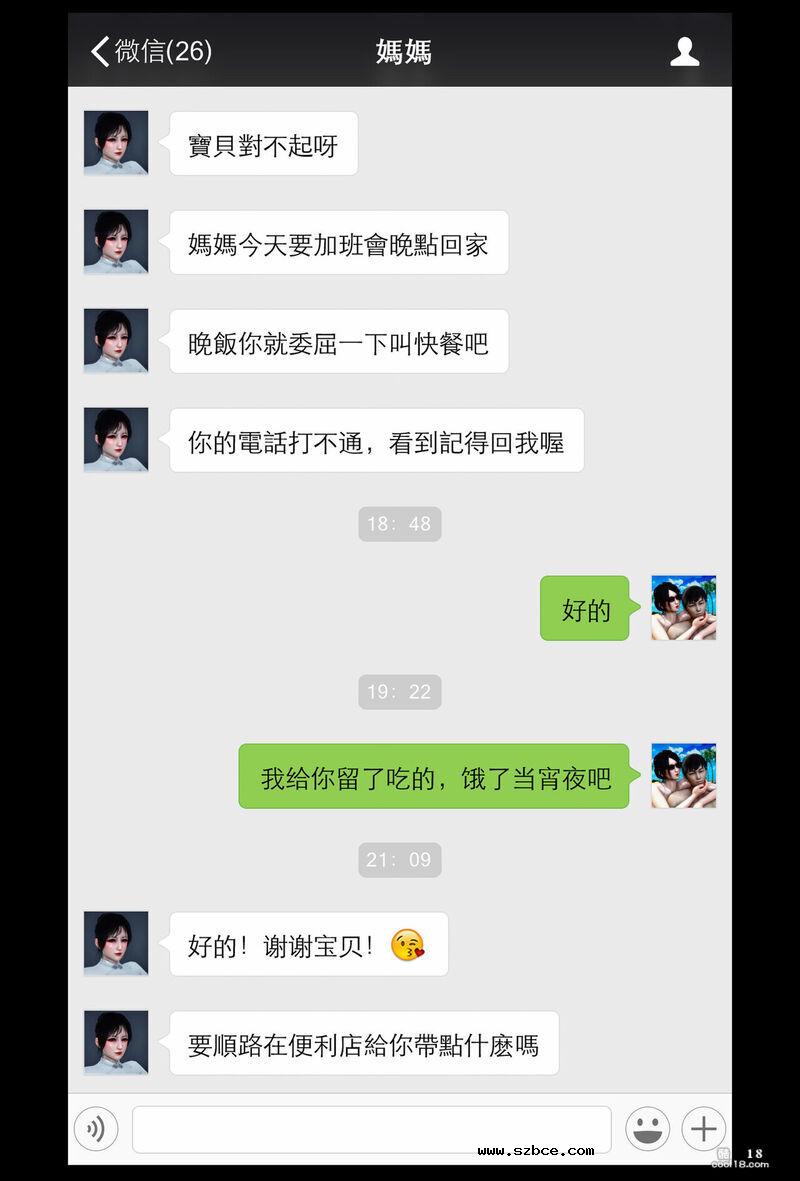
Task: Go back to the 微信 chat list
Action: click(150, 51)
